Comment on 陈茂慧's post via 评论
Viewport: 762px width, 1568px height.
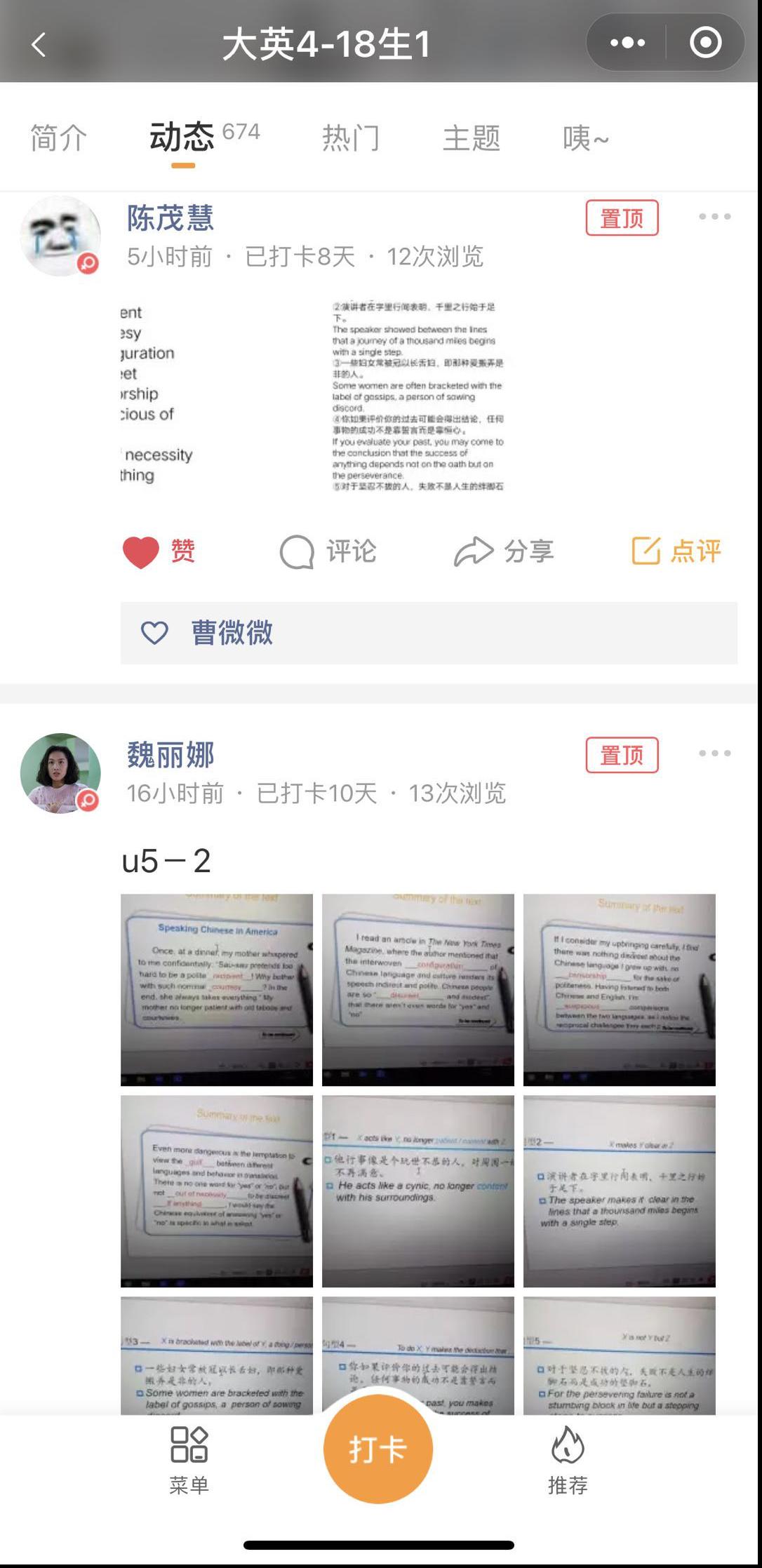[328, 551]
